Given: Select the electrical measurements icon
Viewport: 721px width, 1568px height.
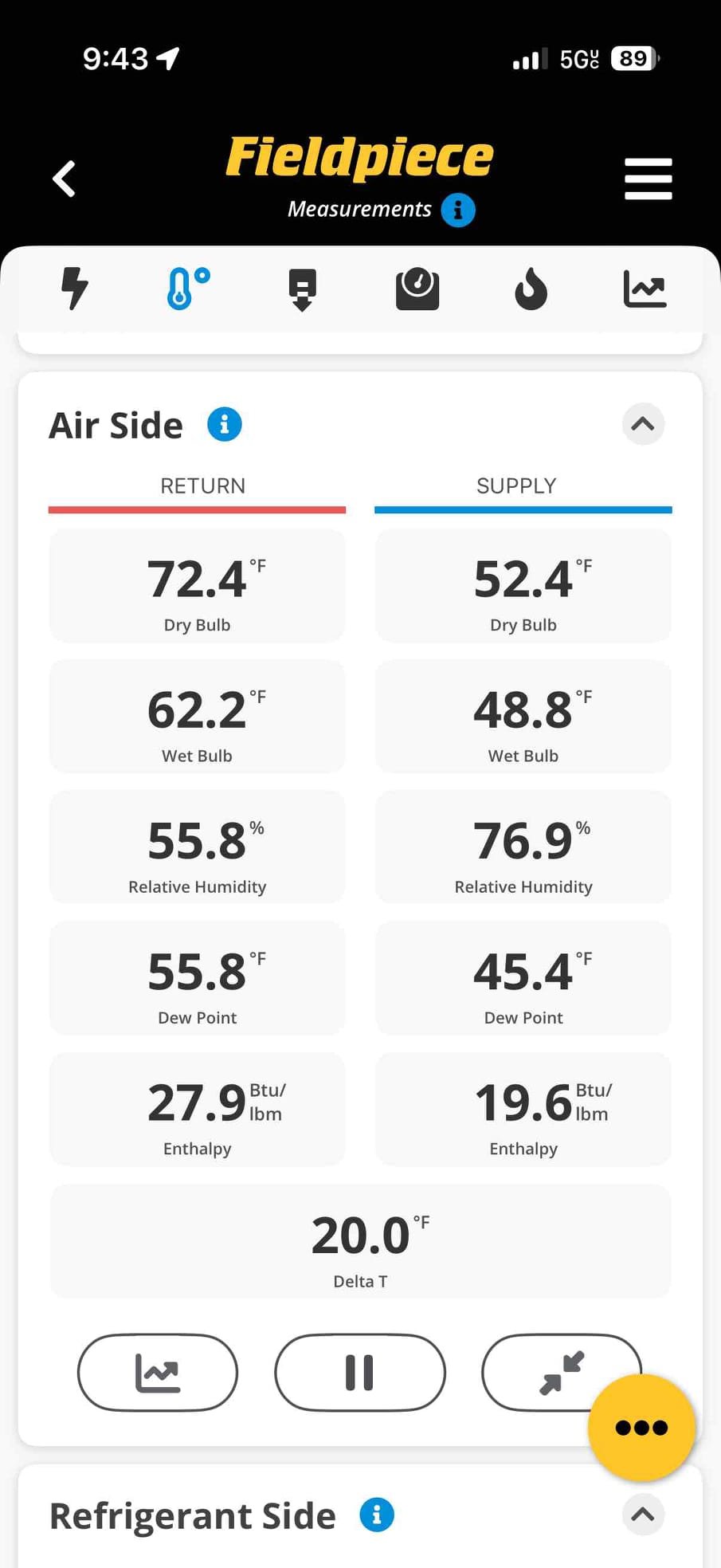Looking at the screenshot, I should 75,289.
